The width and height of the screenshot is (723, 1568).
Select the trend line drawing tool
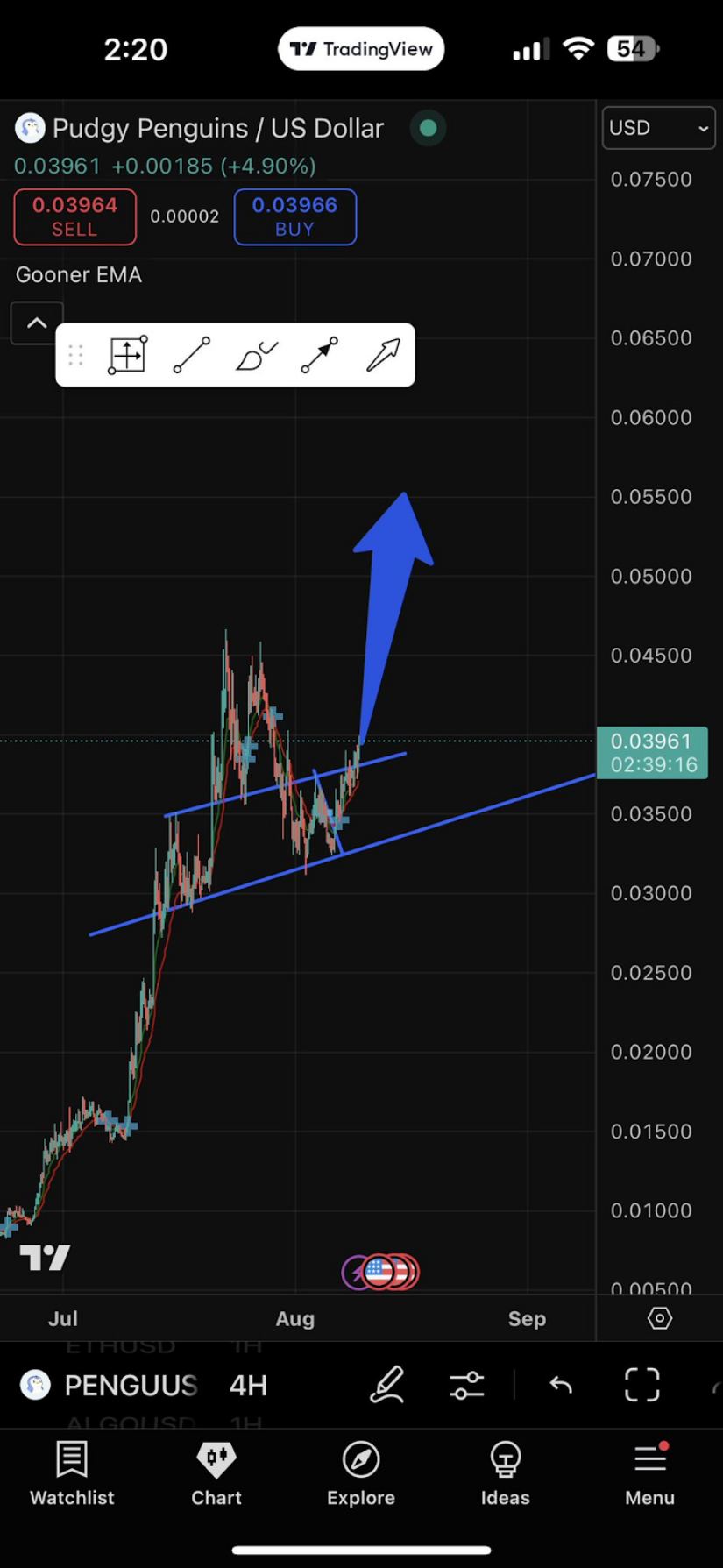pos(191,355)
